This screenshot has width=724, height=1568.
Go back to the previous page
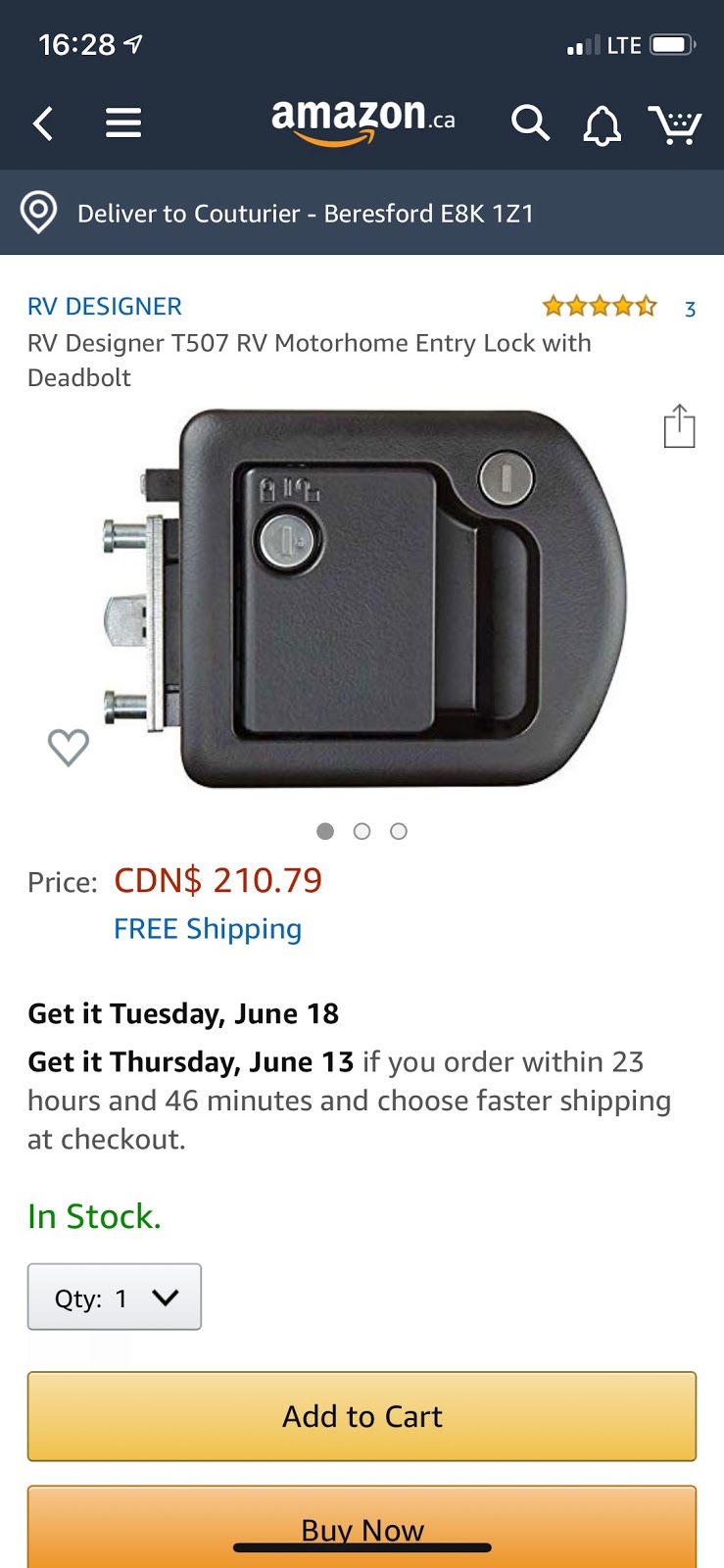tap(43, 123)
